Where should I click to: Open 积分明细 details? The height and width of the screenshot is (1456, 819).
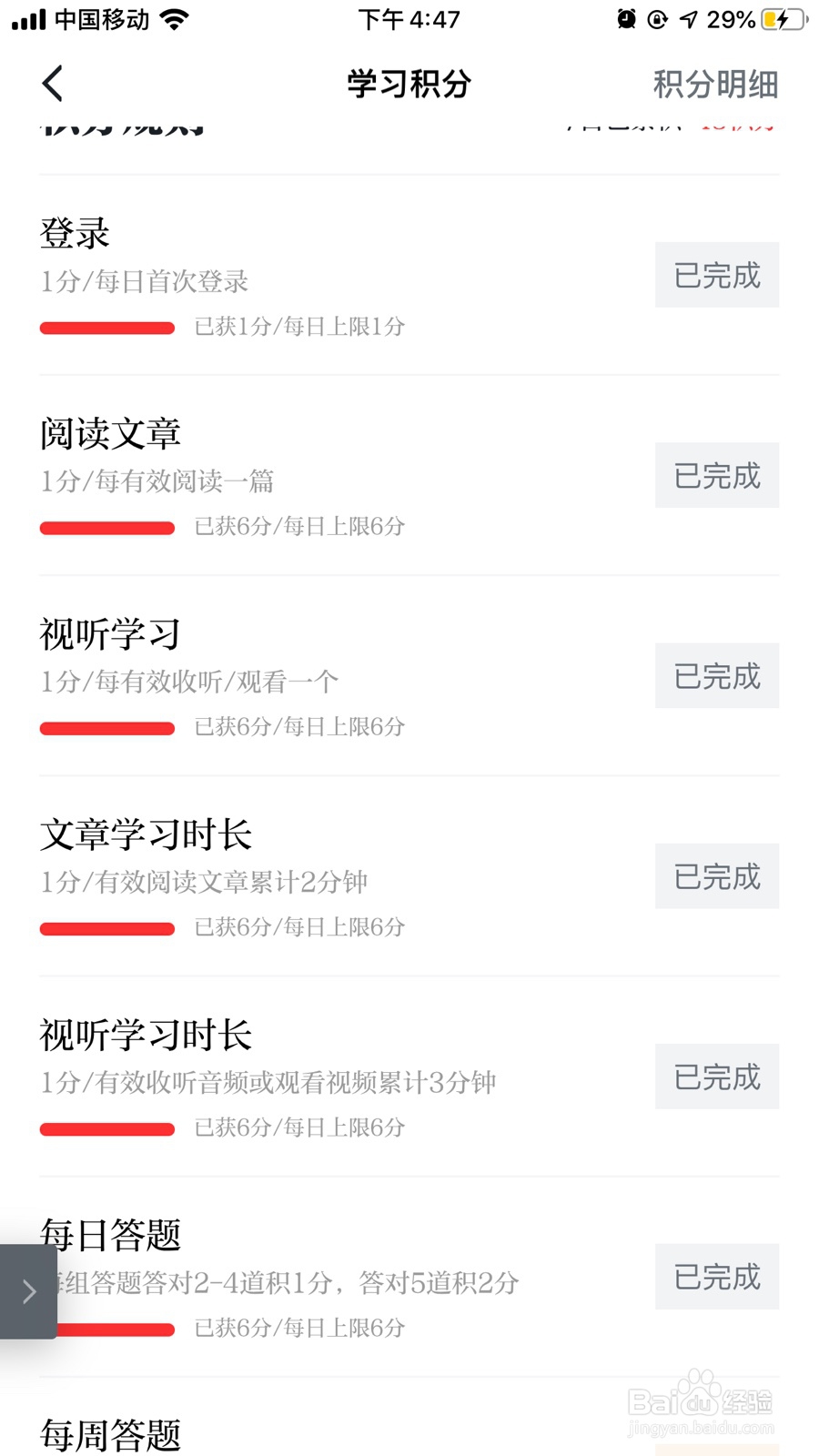(x=715, y=85)
